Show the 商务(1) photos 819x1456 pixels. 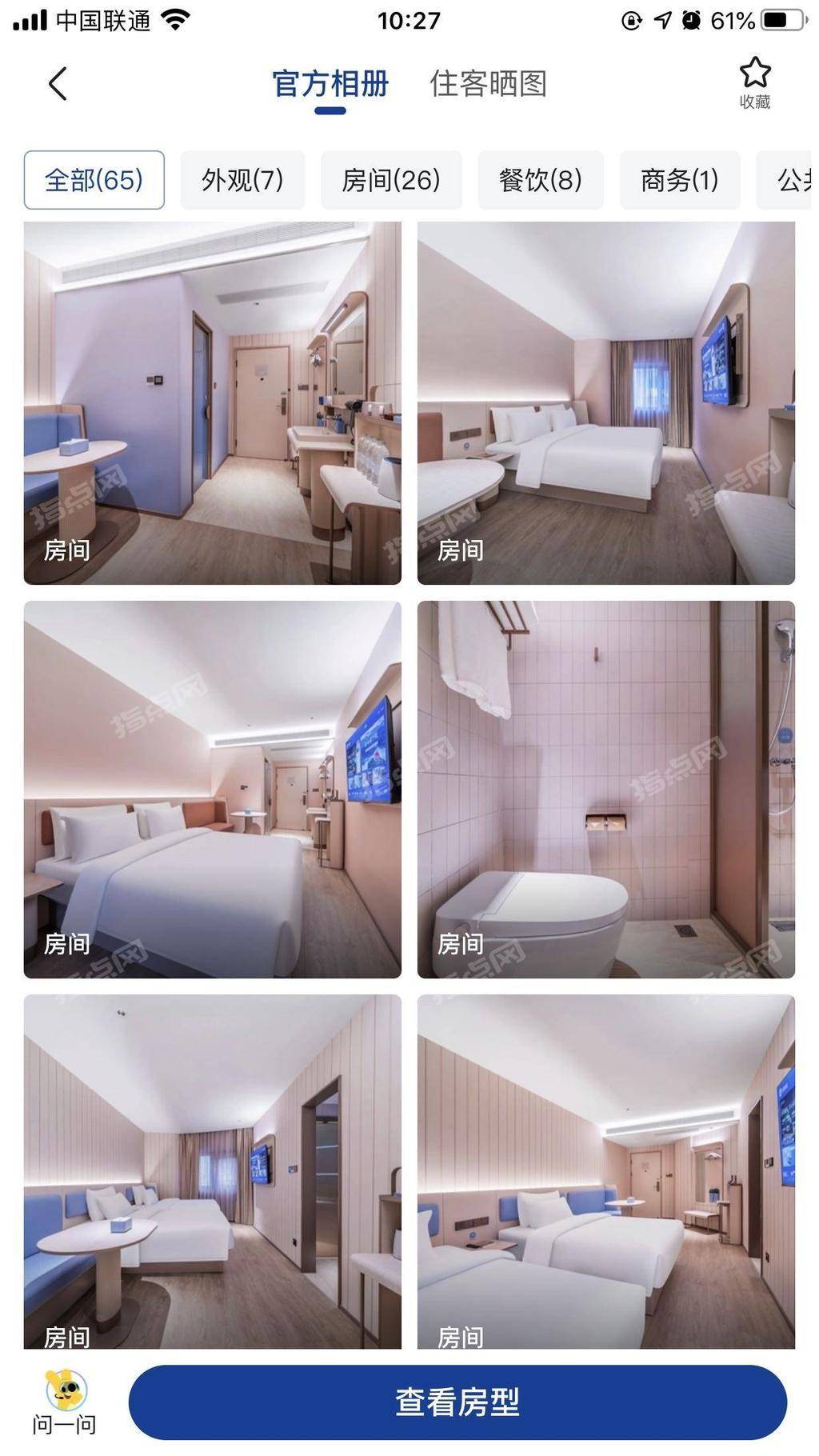pos(679,180)
